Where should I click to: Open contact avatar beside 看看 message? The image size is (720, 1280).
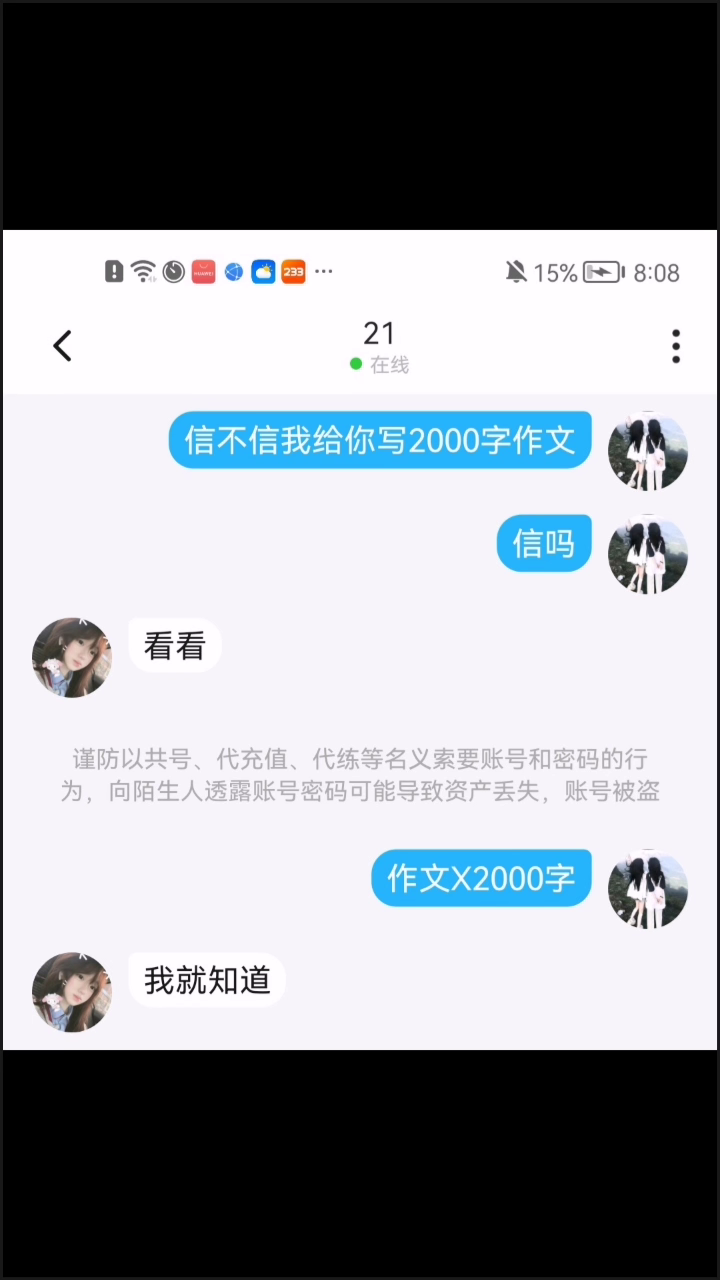[72, 657]
